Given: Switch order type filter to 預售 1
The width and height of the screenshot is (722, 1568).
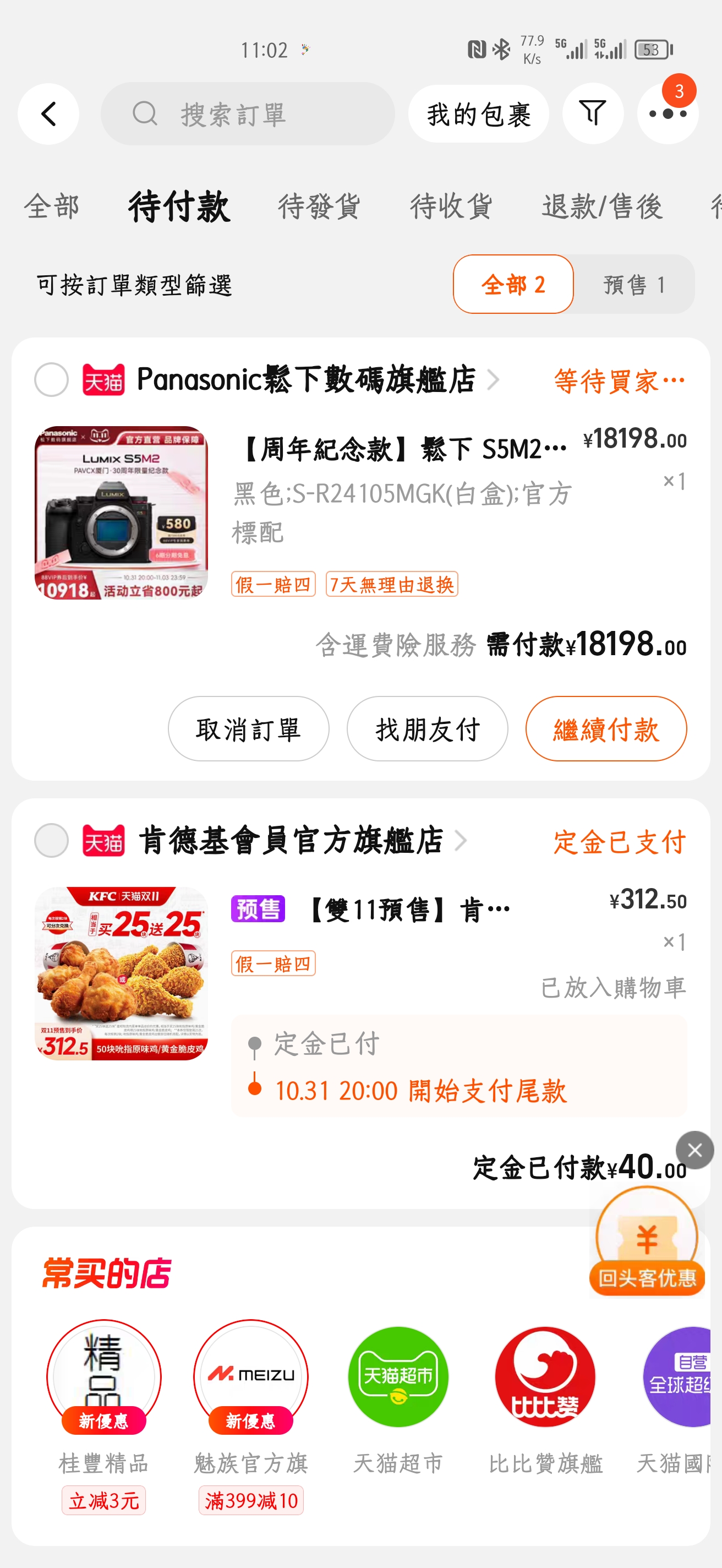Looking at the screenshot, I should click(634, 284).
